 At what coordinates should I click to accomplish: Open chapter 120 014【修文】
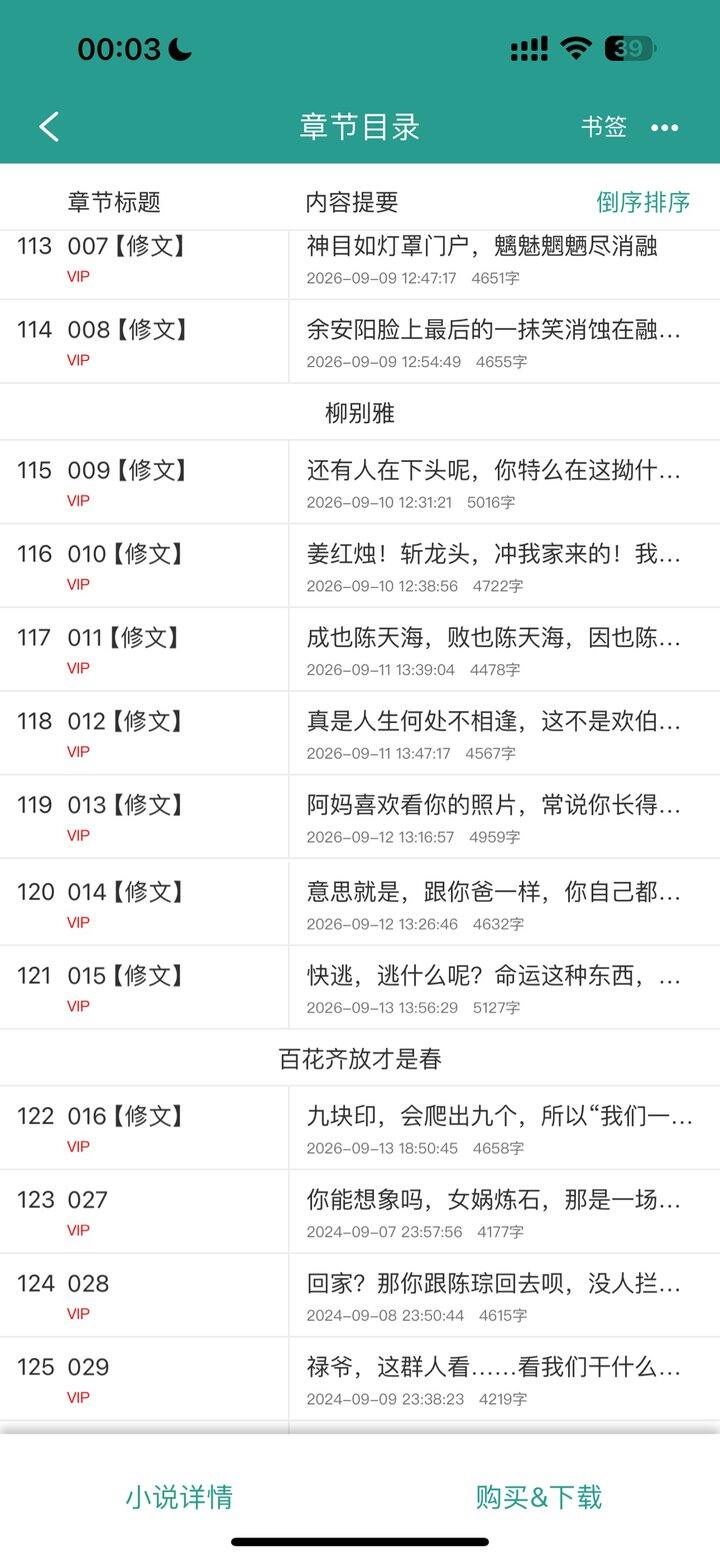click(x=360, y=902)
